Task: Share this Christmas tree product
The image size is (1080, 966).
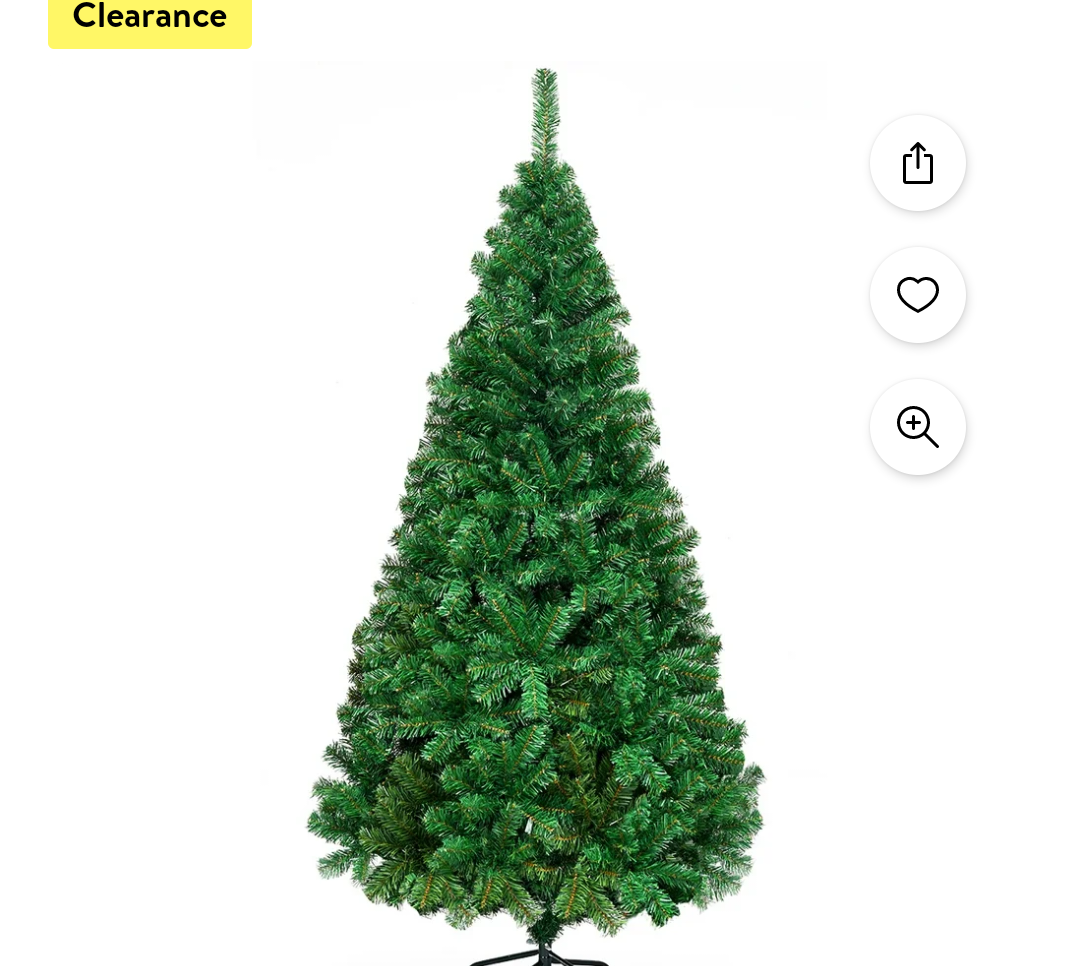Action: tap(917, 163)
